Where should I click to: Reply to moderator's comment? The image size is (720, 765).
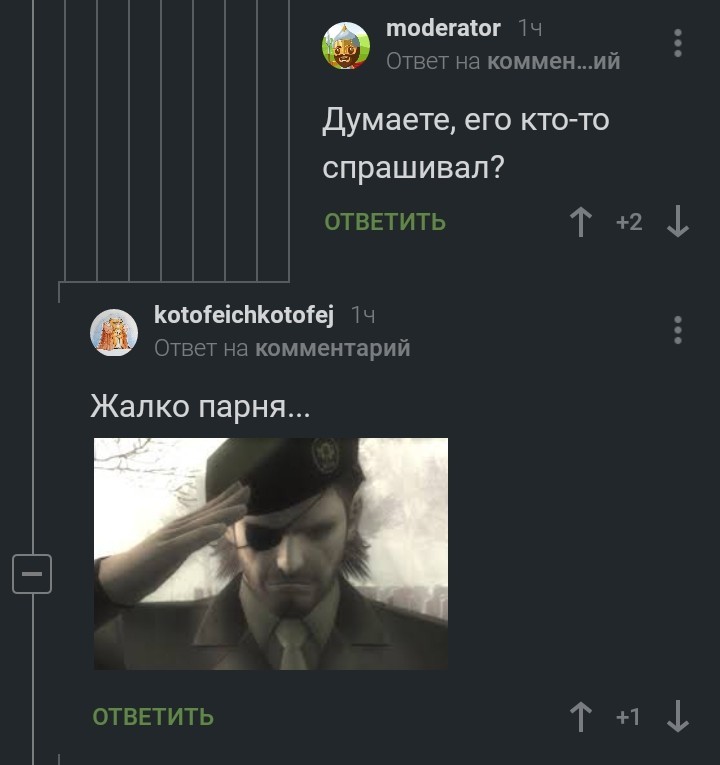coord(385,222)
